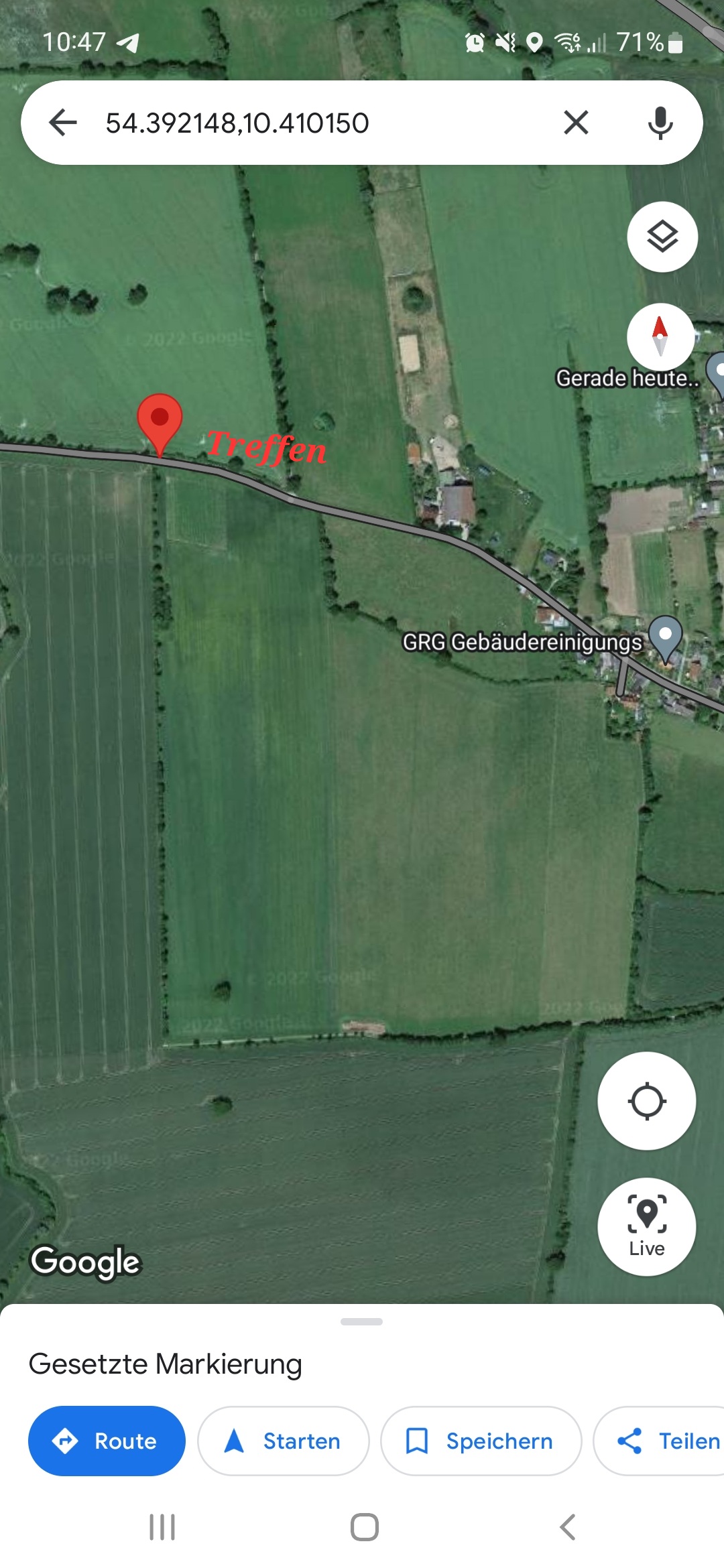Image resolution: width=724 pixels, height=1568 pixels.
Task: Start voice search with the microphone
Action: pos(660,123)
